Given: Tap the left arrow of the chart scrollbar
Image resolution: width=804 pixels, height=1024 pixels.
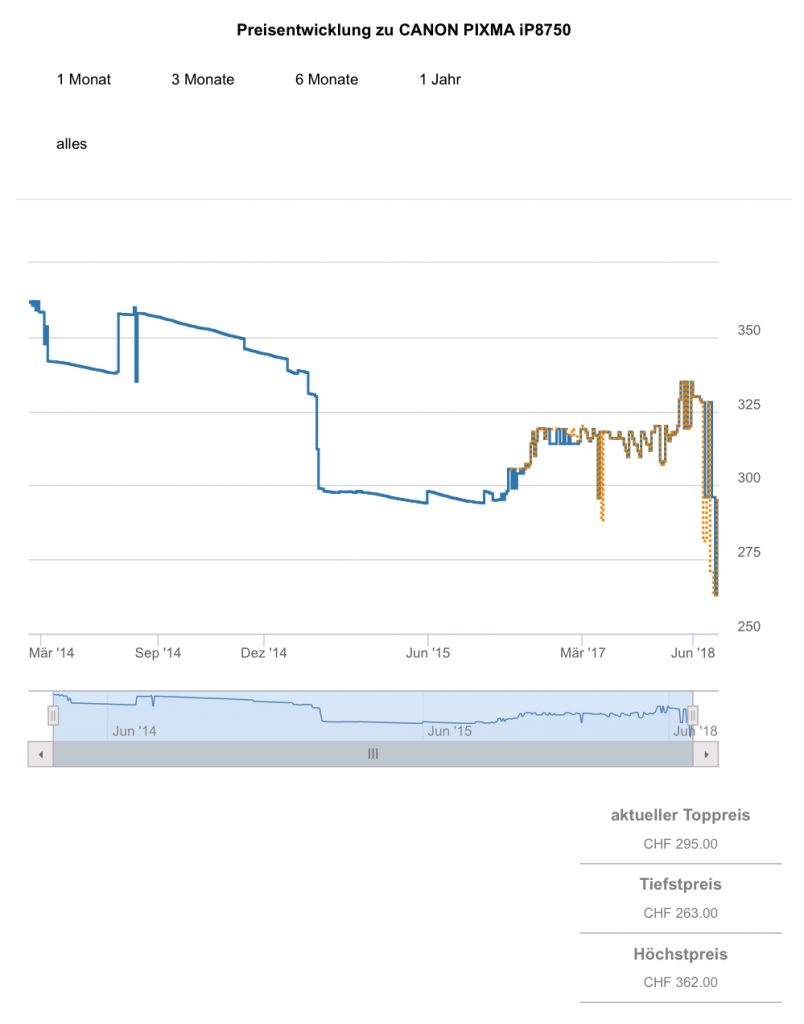Looking at the screenshot, I should point(40,754).
